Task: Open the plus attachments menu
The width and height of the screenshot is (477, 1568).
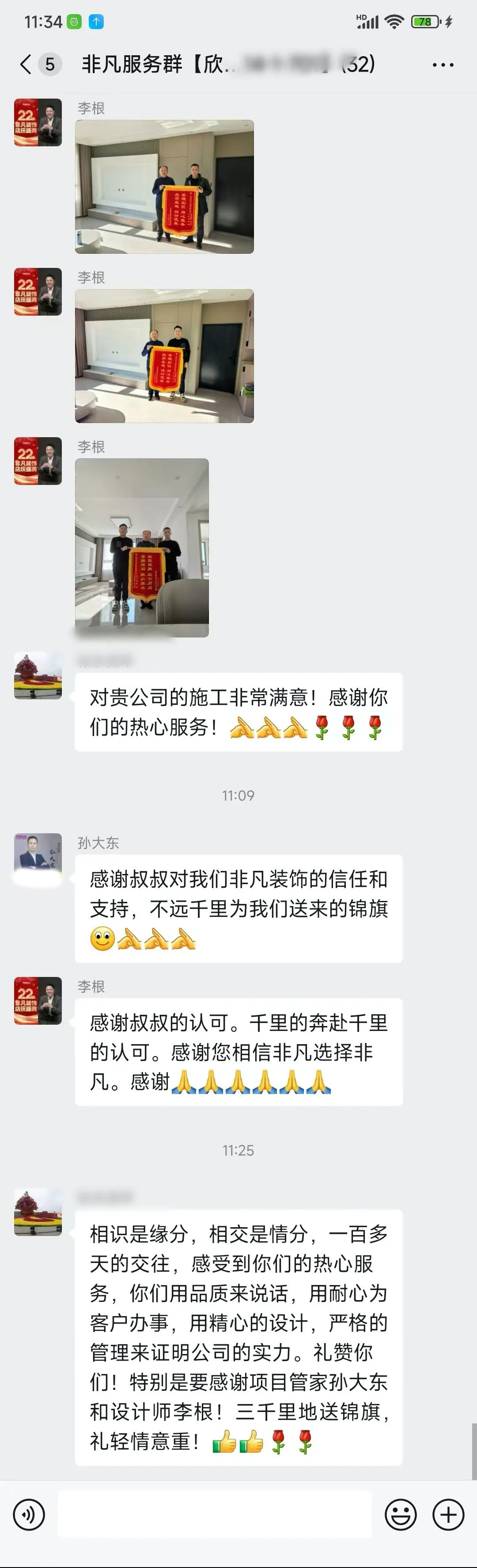Action: 448,1514
